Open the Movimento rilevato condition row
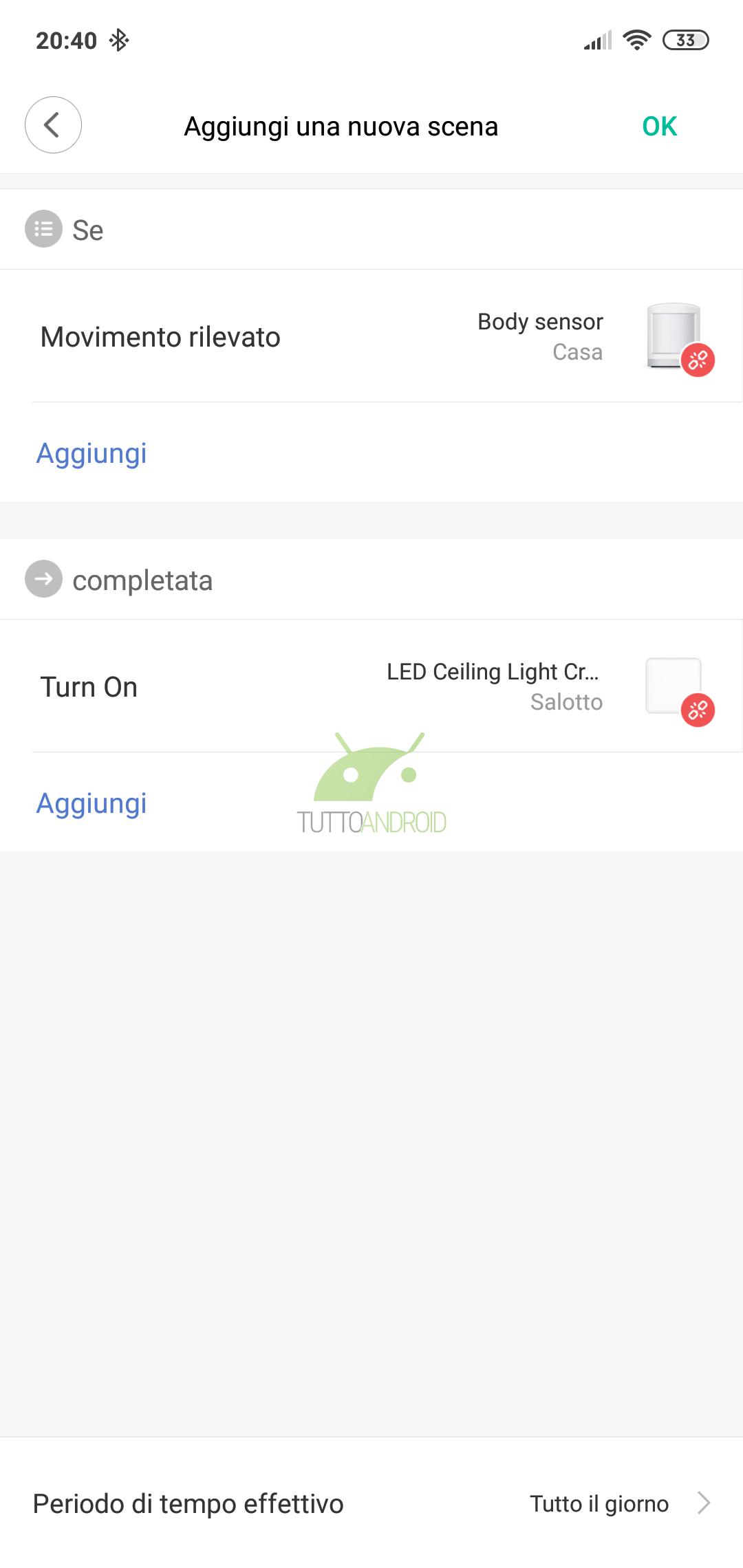 point(371,337)
